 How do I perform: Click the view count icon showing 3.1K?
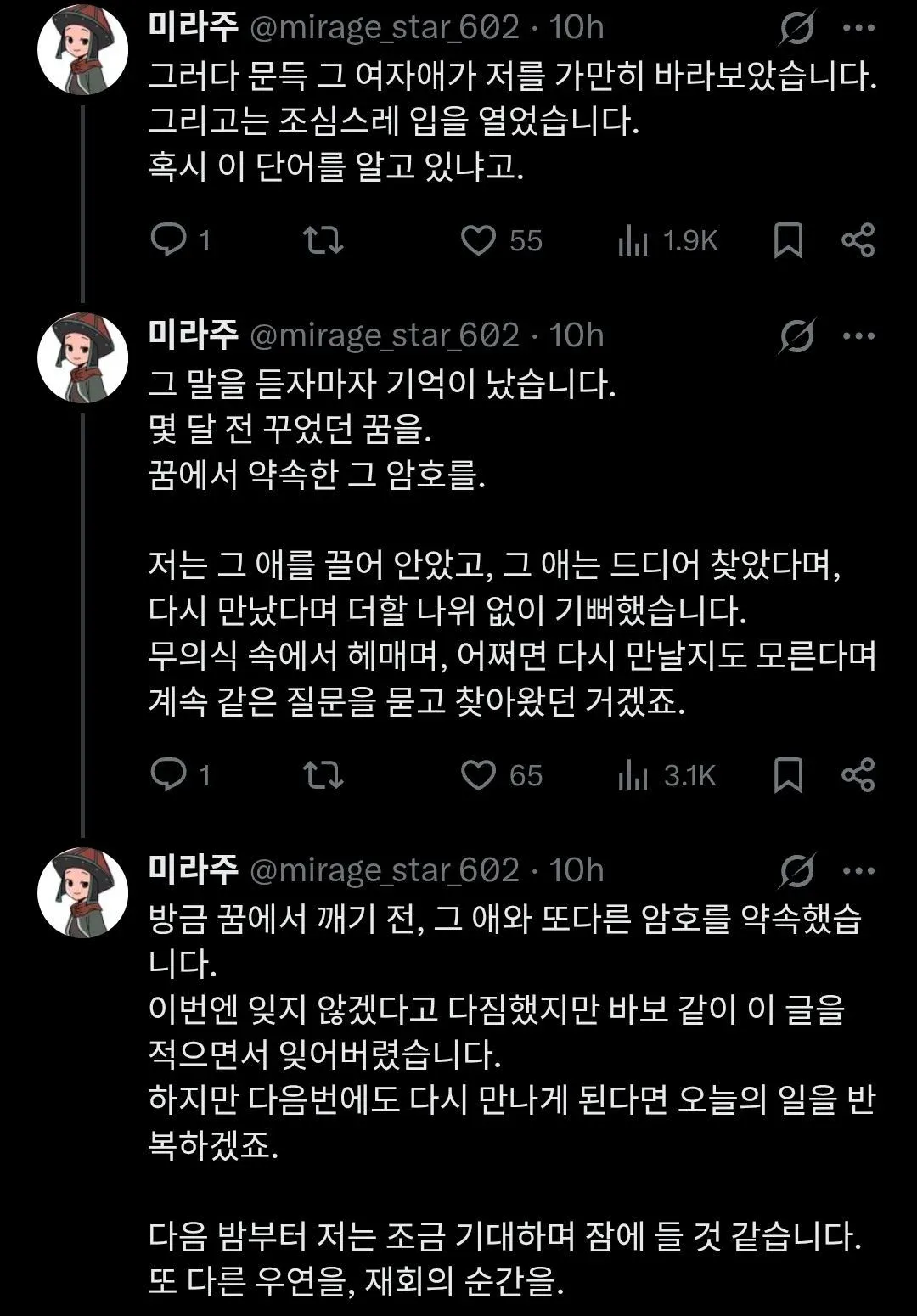634,773
